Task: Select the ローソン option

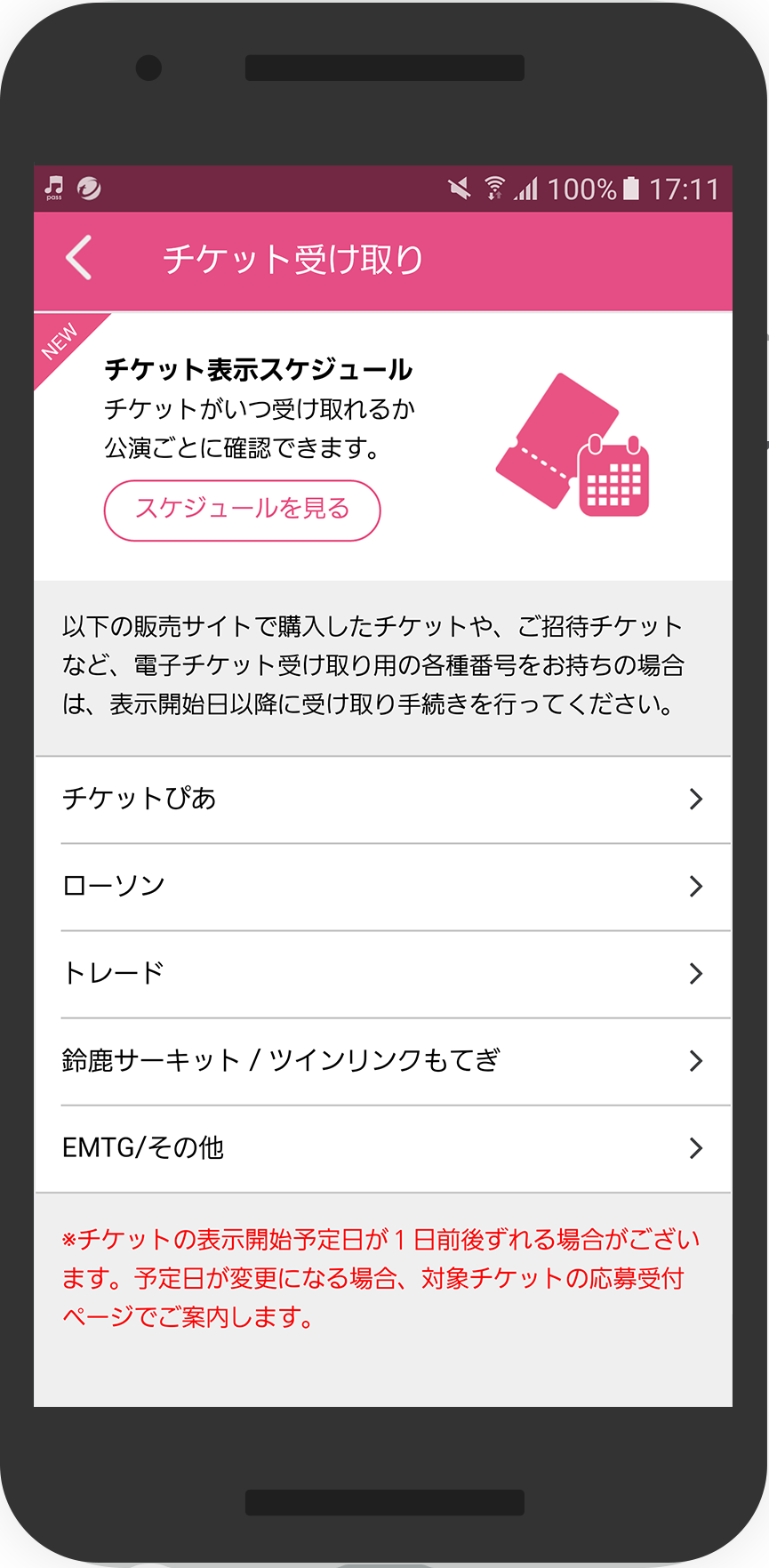Action: point(383,887)
